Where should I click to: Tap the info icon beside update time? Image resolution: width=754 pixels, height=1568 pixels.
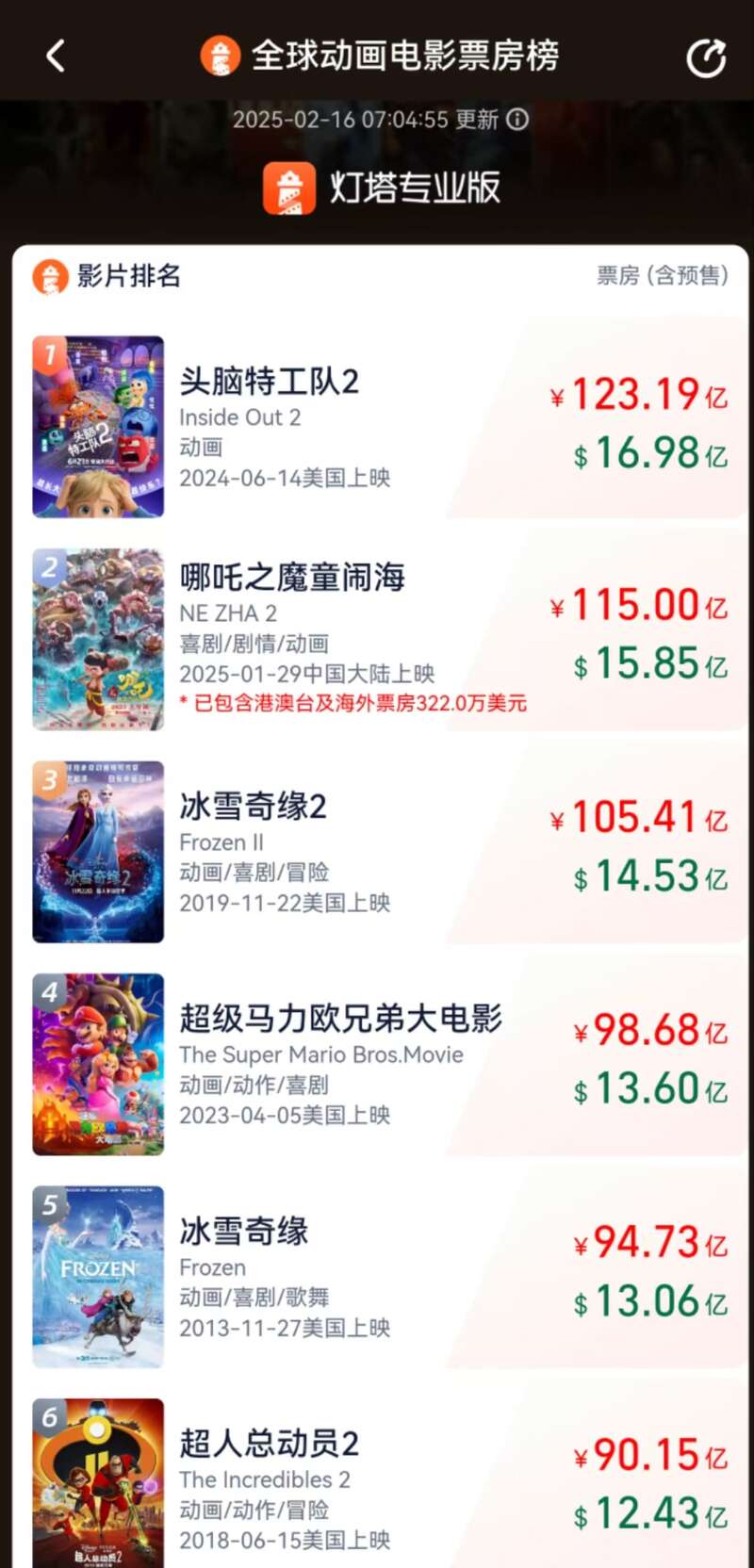517,120
